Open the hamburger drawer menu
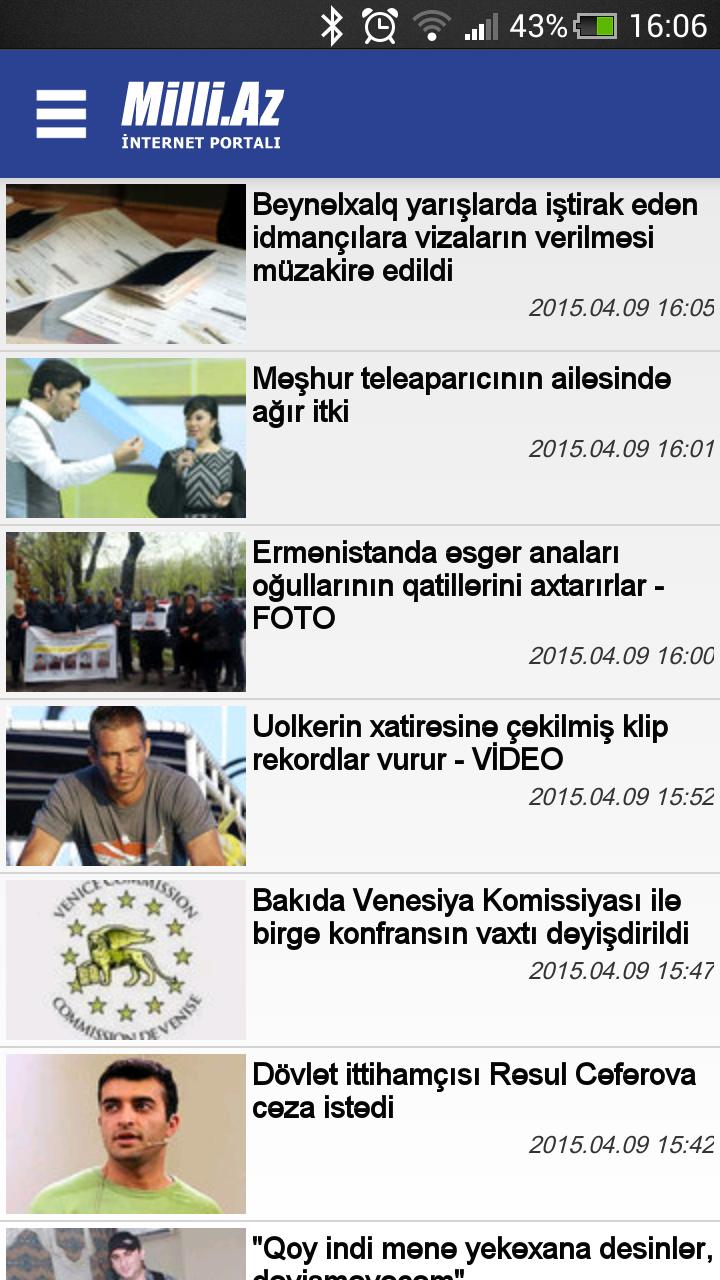This screenshot has height=1280, width=720. click(61, 114)
